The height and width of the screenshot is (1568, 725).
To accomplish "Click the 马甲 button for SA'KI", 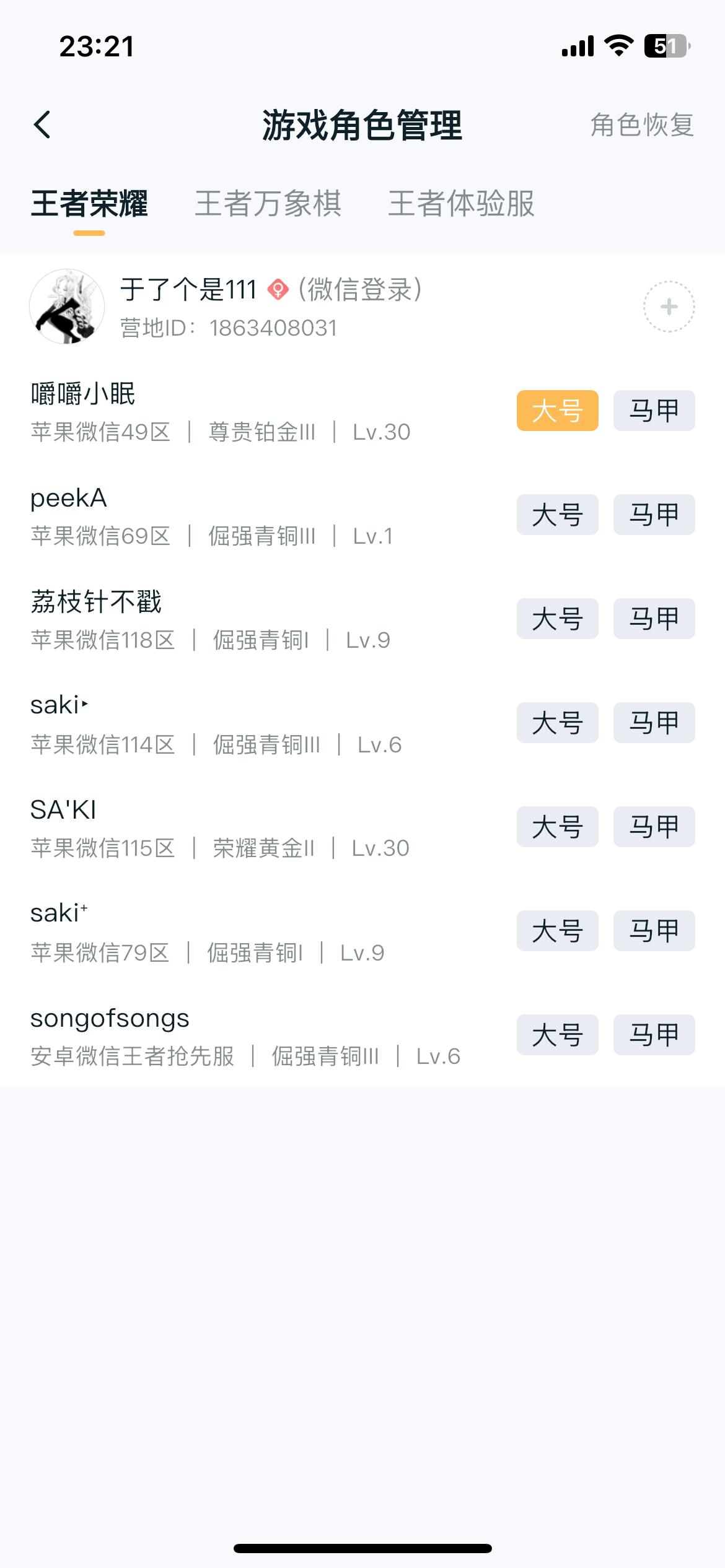I will coord(654,827).
